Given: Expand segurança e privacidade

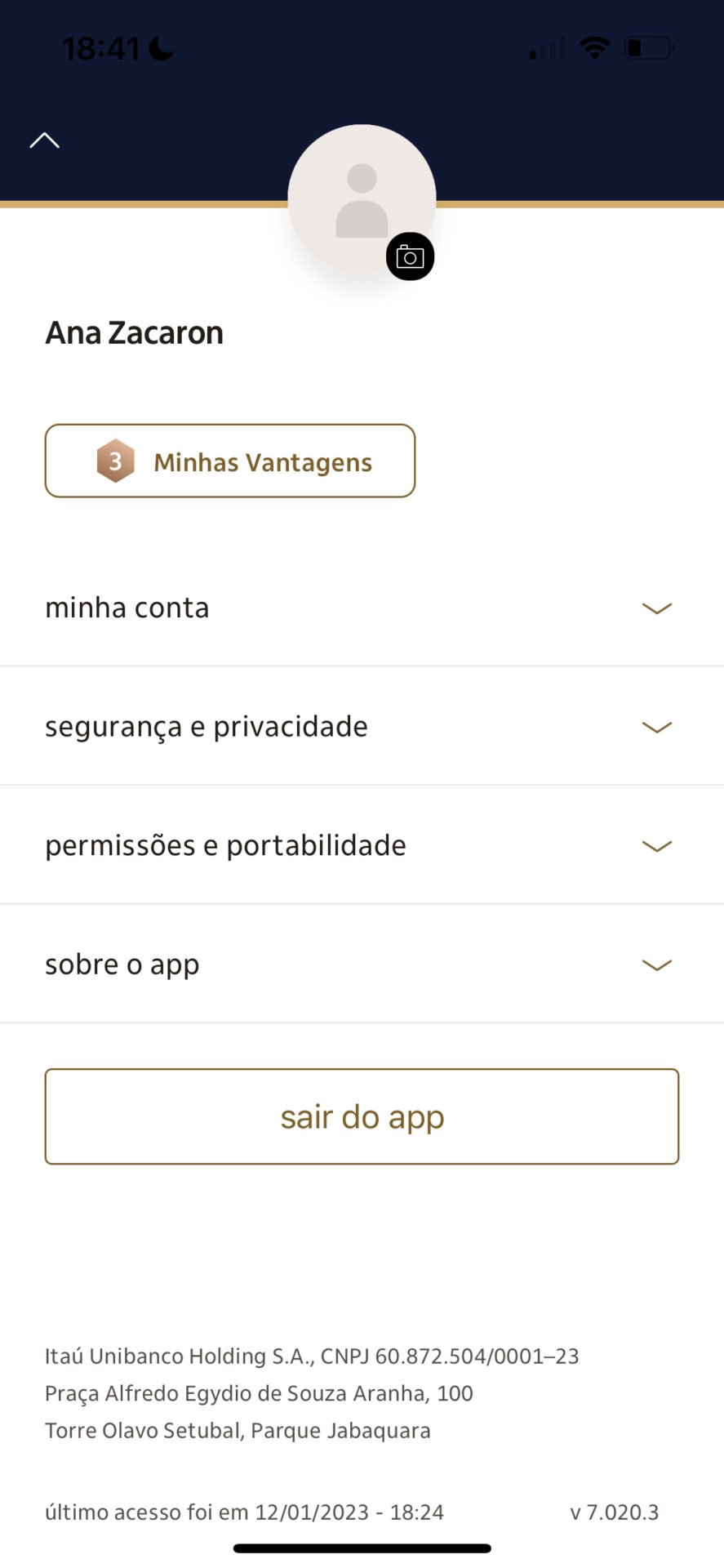Looking at the screenshot, I should (362, 726).
